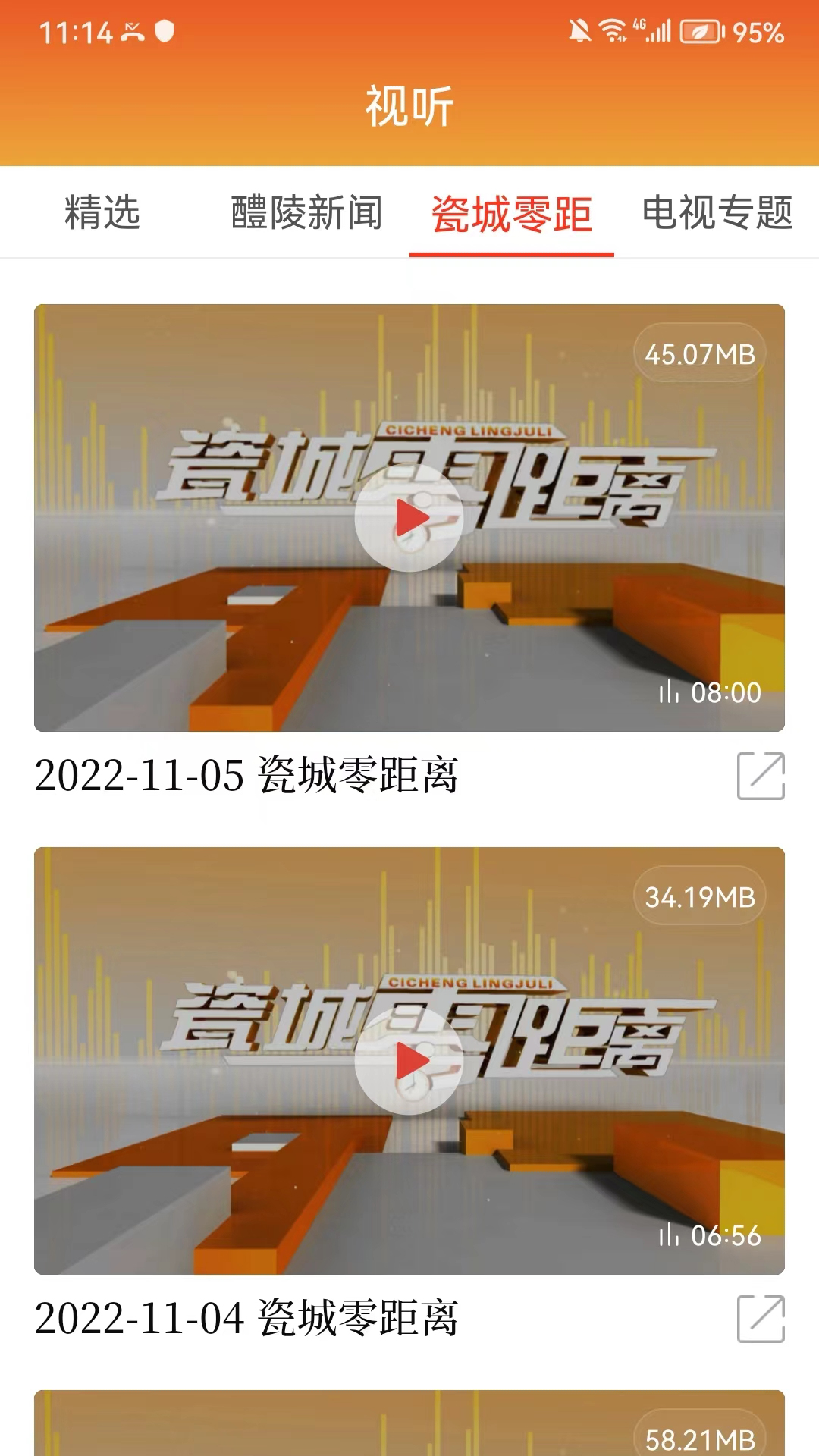Play the 2022-11-05 瓷城零距离 video

[x=409, y=518]
